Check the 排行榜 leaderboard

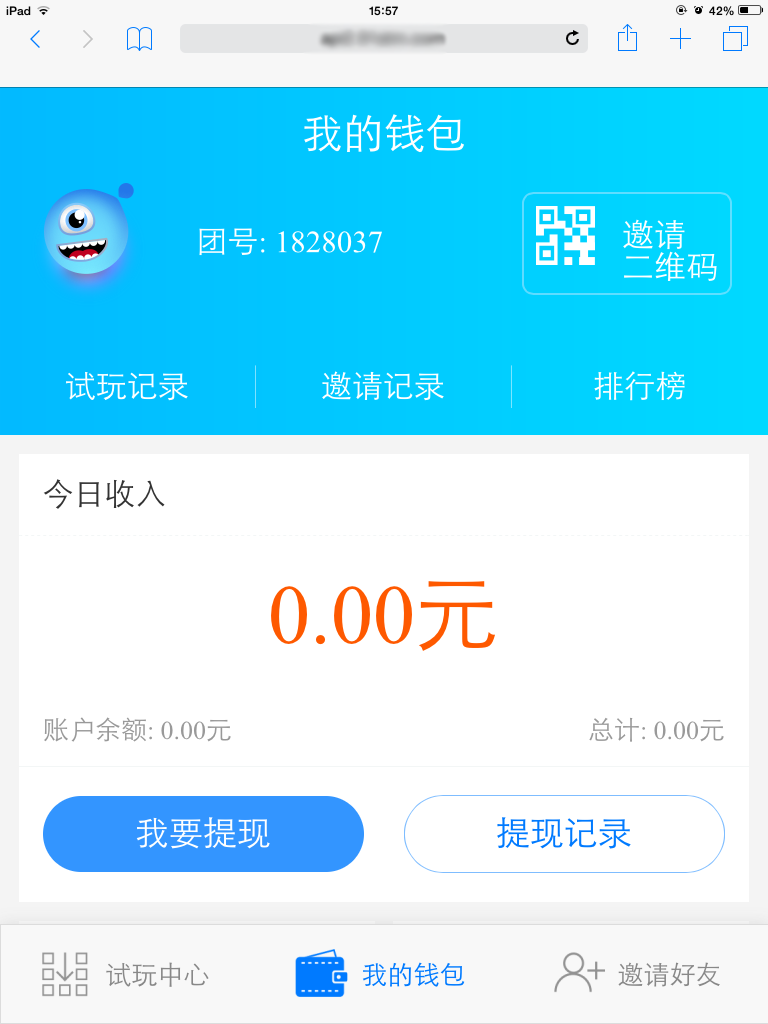point(640,386)
